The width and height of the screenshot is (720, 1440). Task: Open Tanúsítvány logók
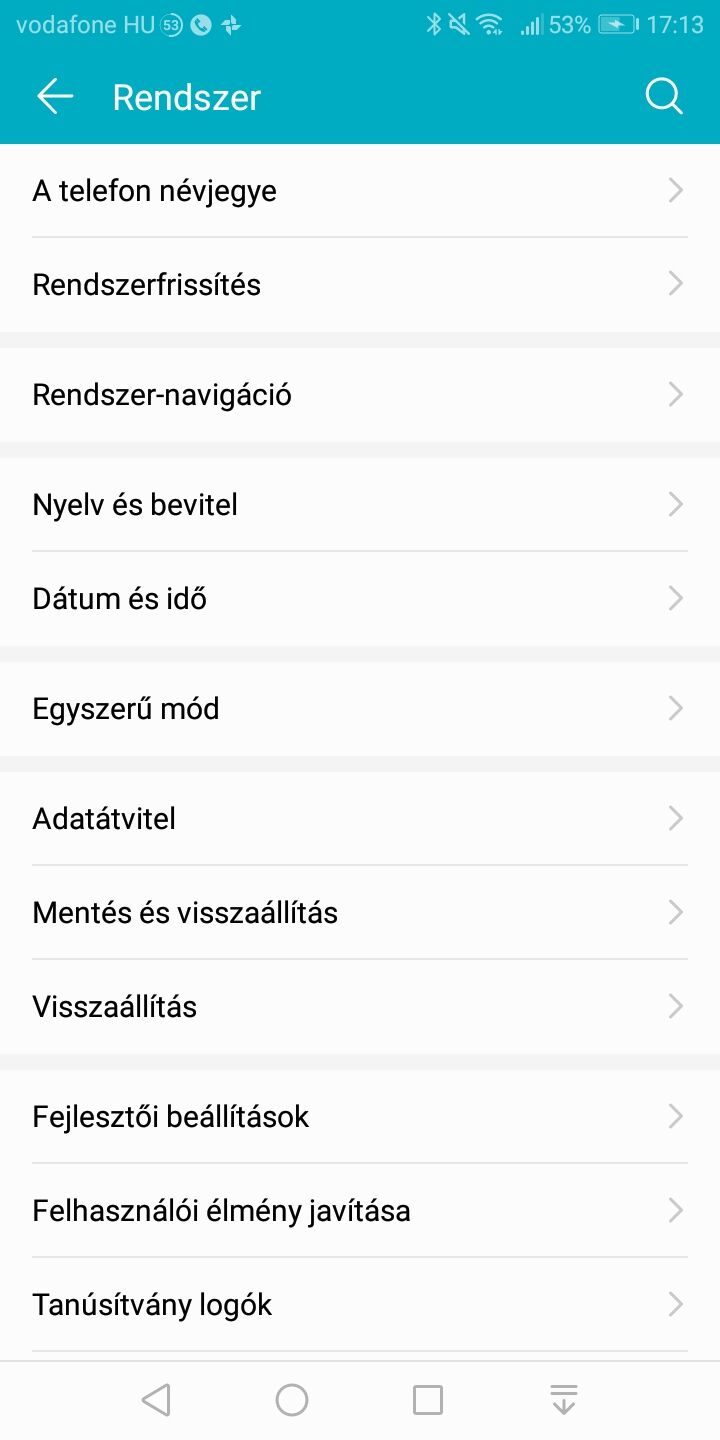(x=360, y=1305)
